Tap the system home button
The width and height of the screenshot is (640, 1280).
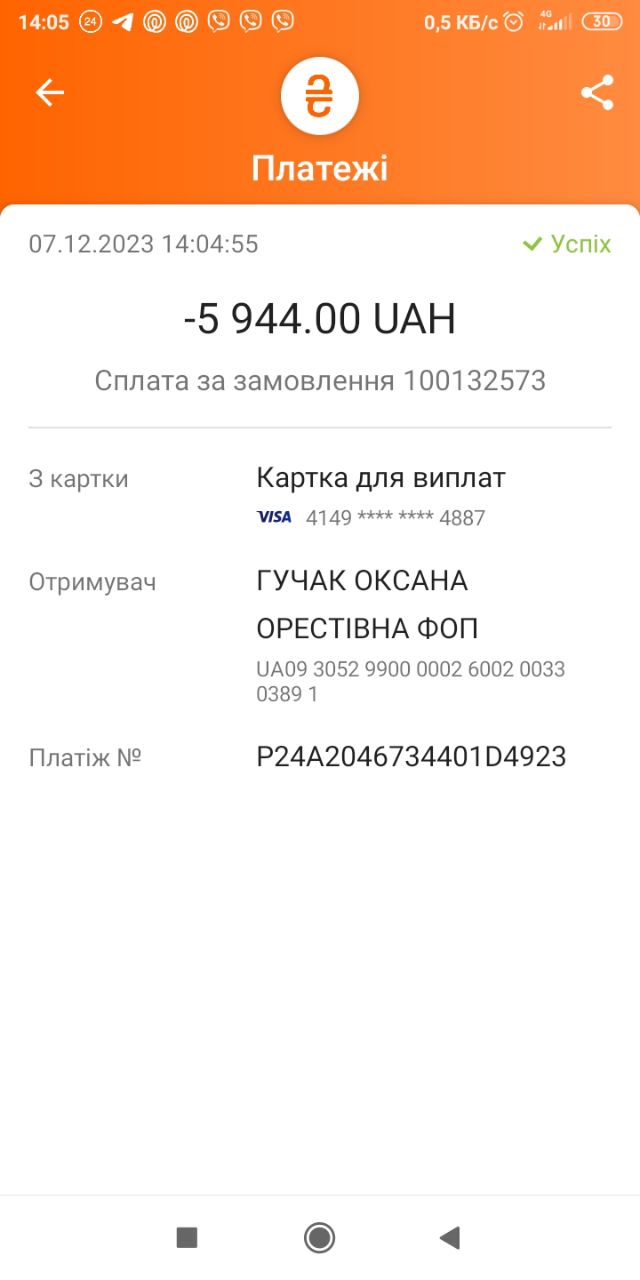pos(319,1238)
